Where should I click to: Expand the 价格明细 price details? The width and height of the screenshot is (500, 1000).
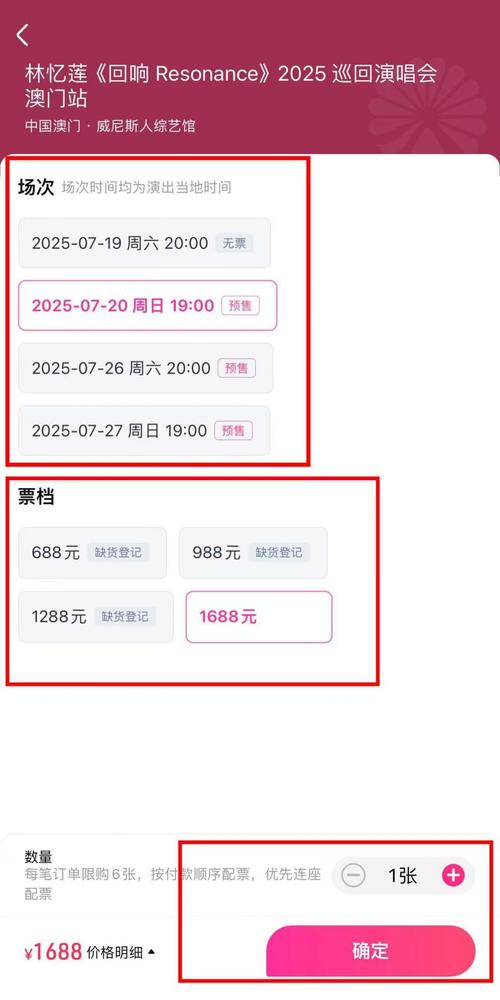point(121,952)
